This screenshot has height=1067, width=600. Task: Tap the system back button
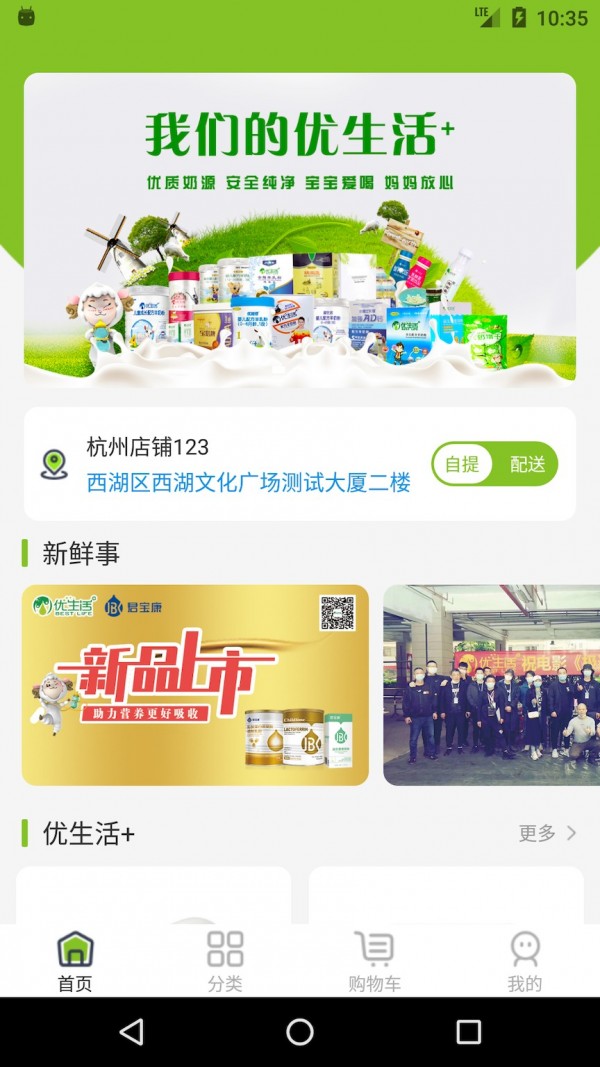click(x=131, y=1032)
